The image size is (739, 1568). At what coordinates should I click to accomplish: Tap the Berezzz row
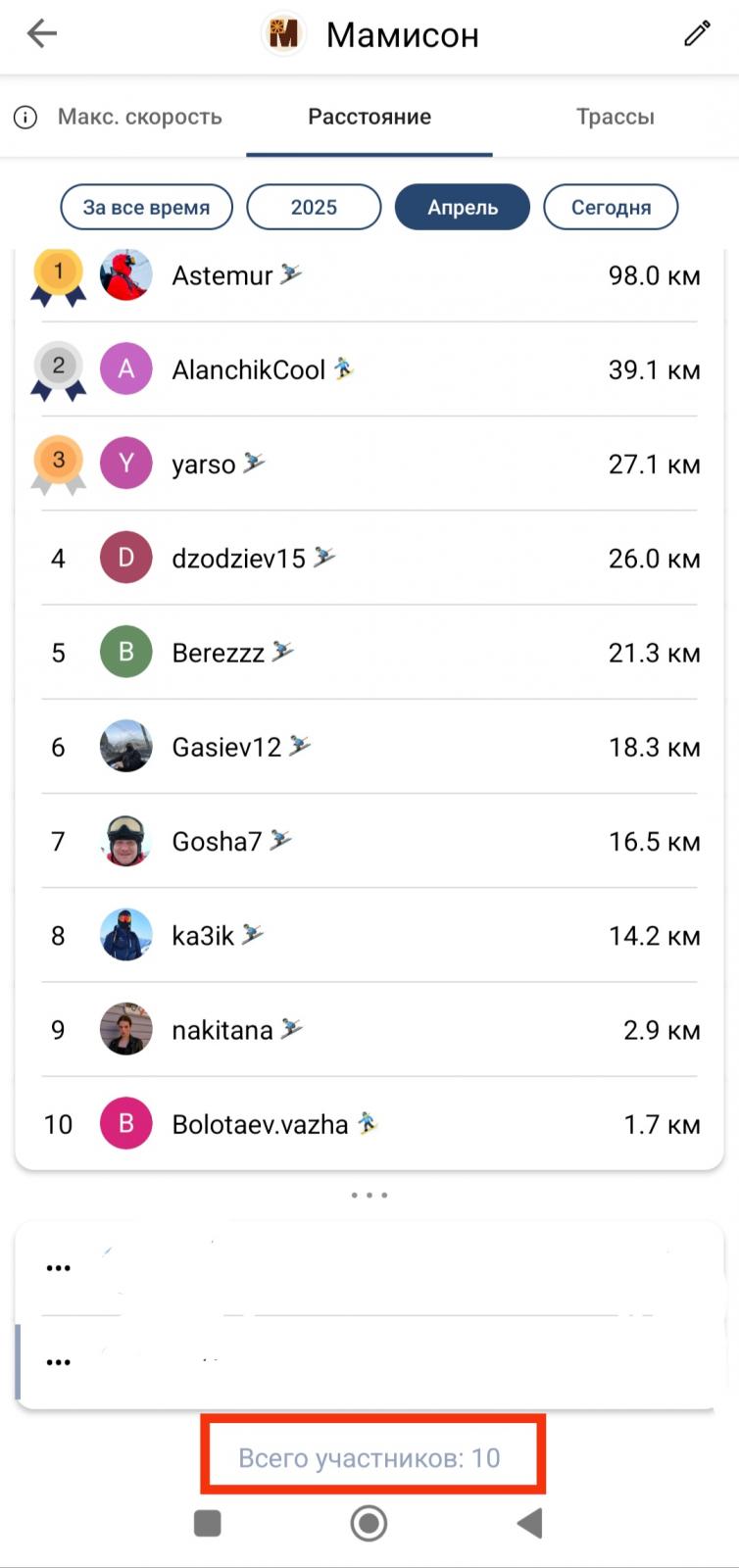tap(369, 653)
